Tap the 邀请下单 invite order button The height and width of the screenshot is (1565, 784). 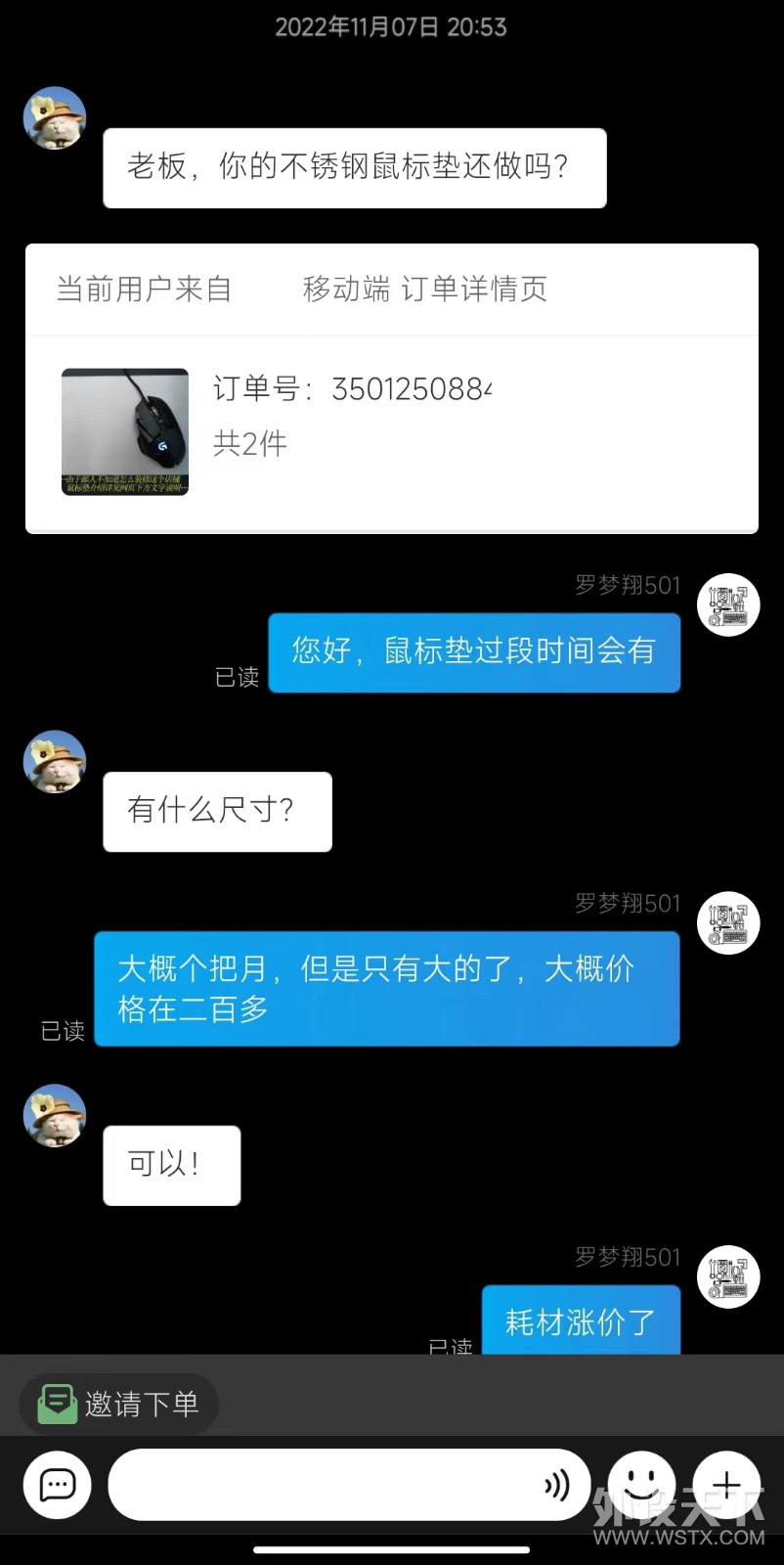(x=119, y=1405)
